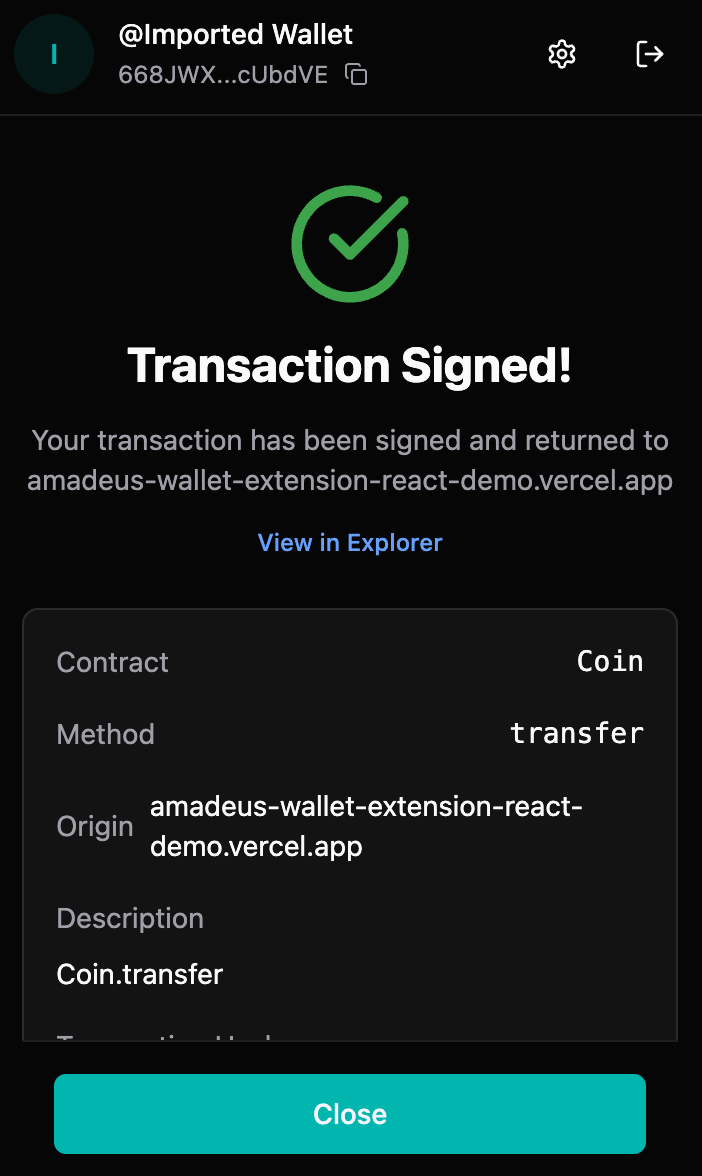Close the transaction signed screen
This screenshot has height=1176, width=702.
pos(350,1114)
